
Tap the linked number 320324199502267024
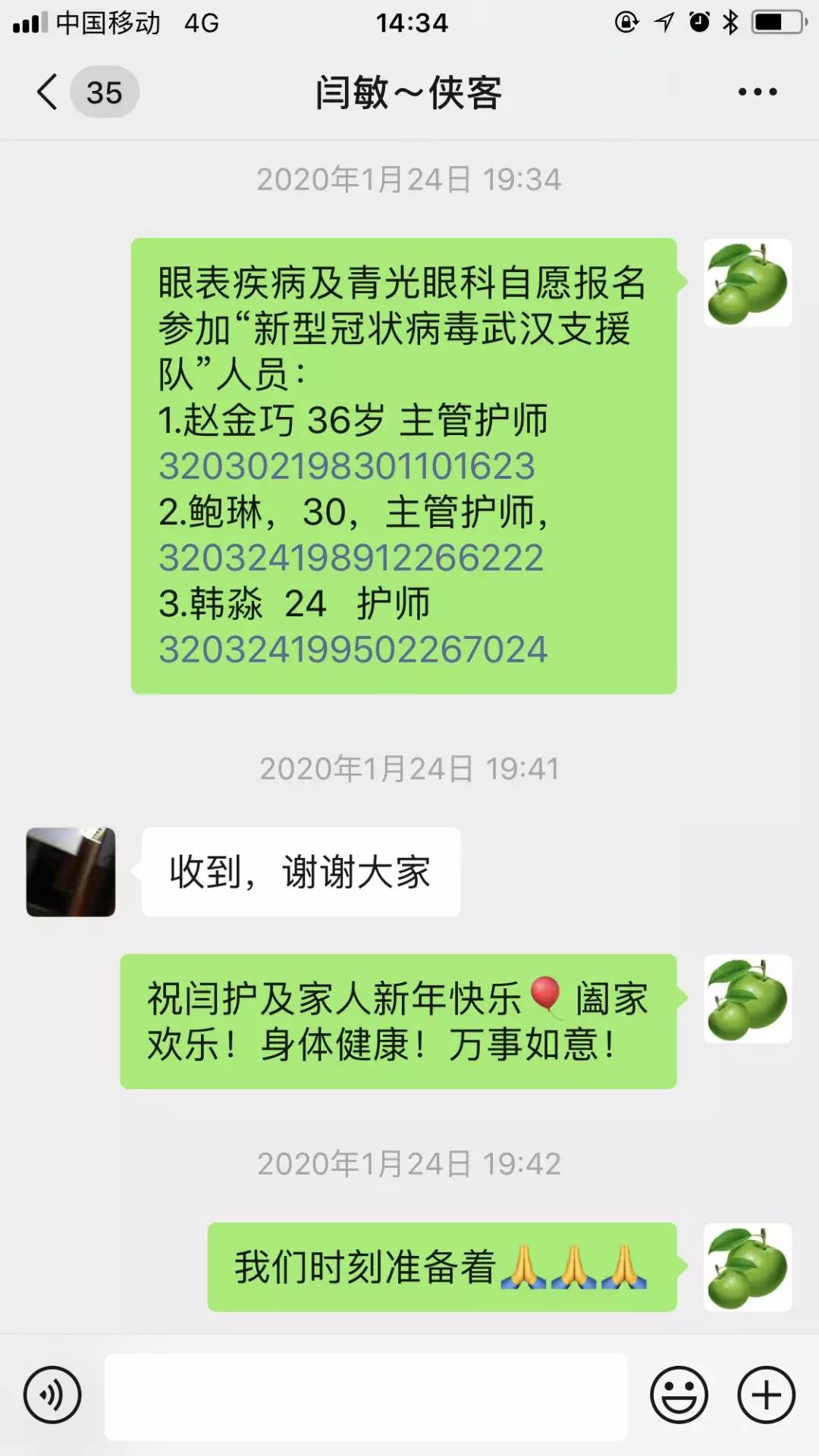click(x=353, y=650)
